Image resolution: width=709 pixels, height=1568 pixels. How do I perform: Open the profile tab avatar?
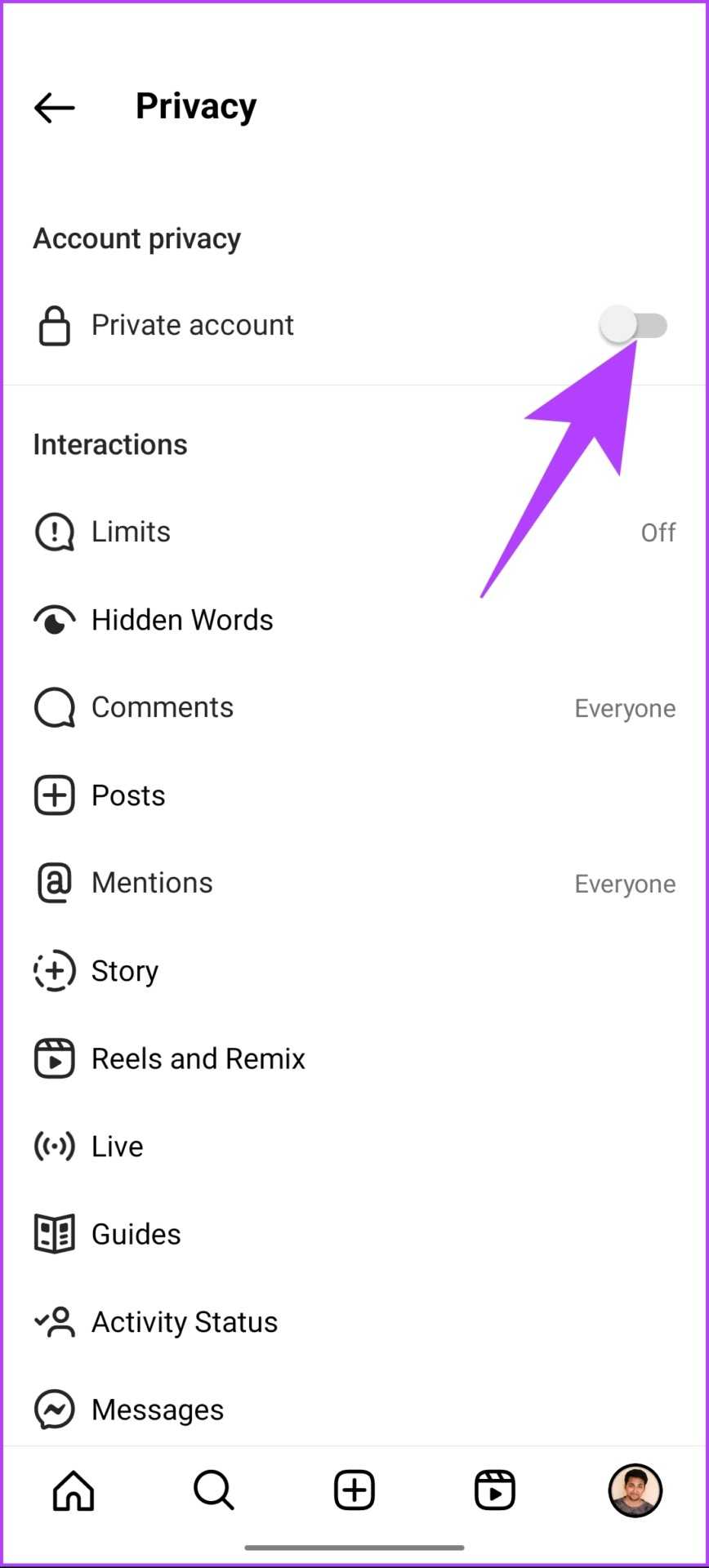click(635, 1490)
